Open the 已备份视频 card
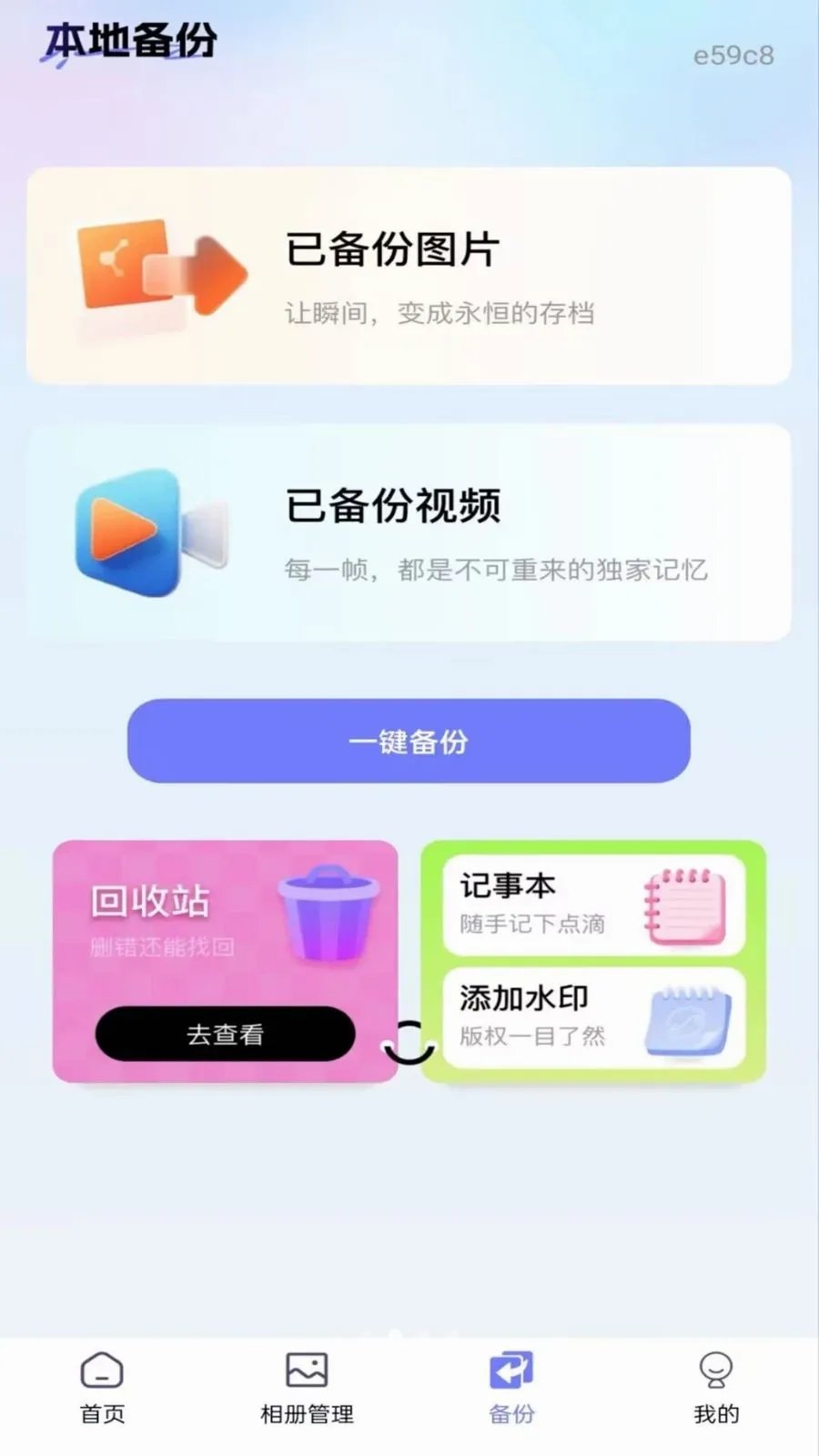Screen dimensions: 819x1456 pyautogui.click(x=409, y=533)
